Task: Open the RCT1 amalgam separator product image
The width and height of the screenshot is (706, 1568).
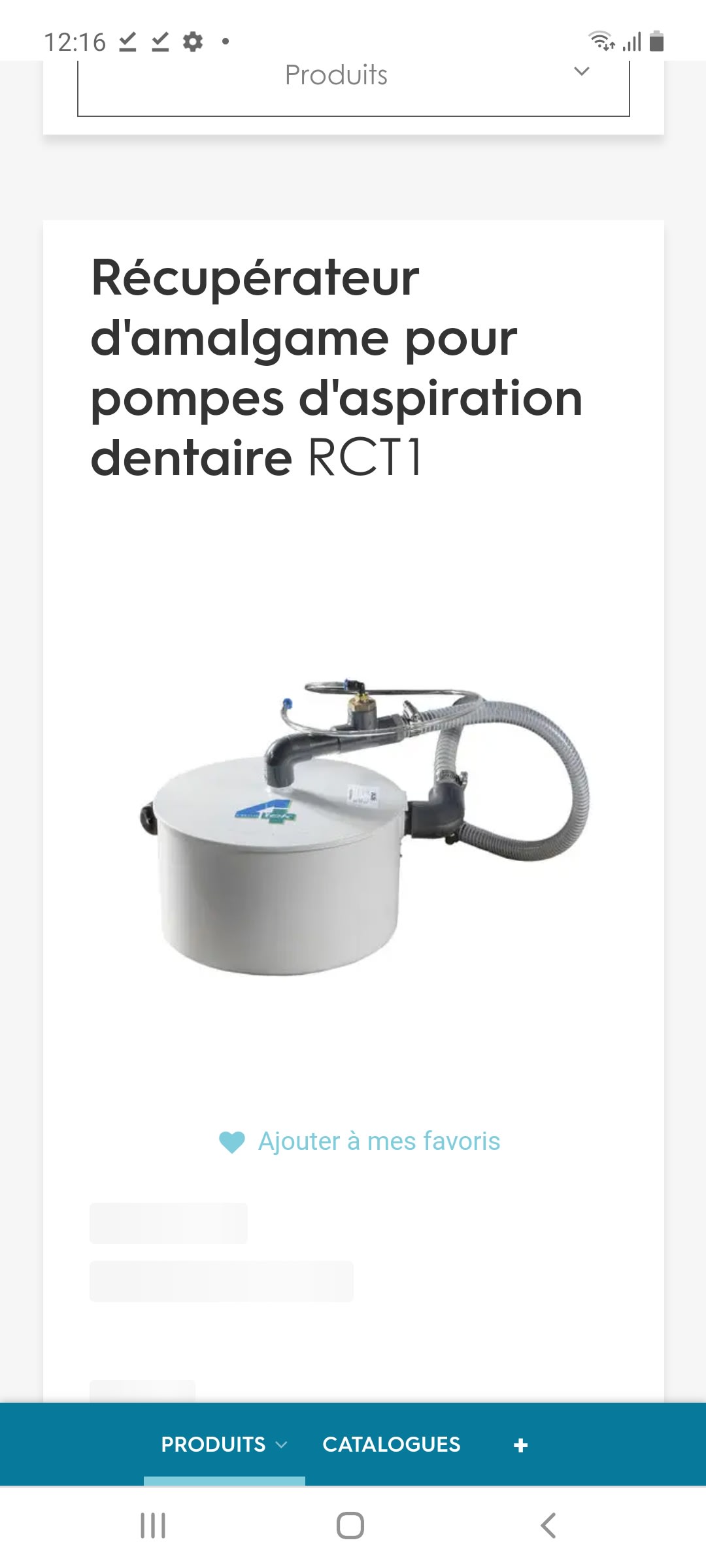Action: click(x=363, y=826)
